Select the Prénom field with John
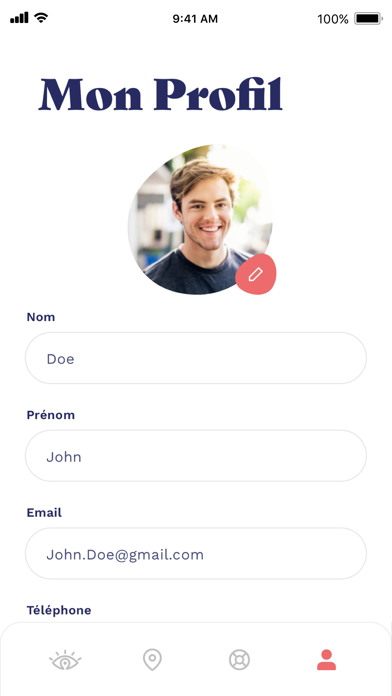This screenshot has width=392, height=696. click(196, 456)
